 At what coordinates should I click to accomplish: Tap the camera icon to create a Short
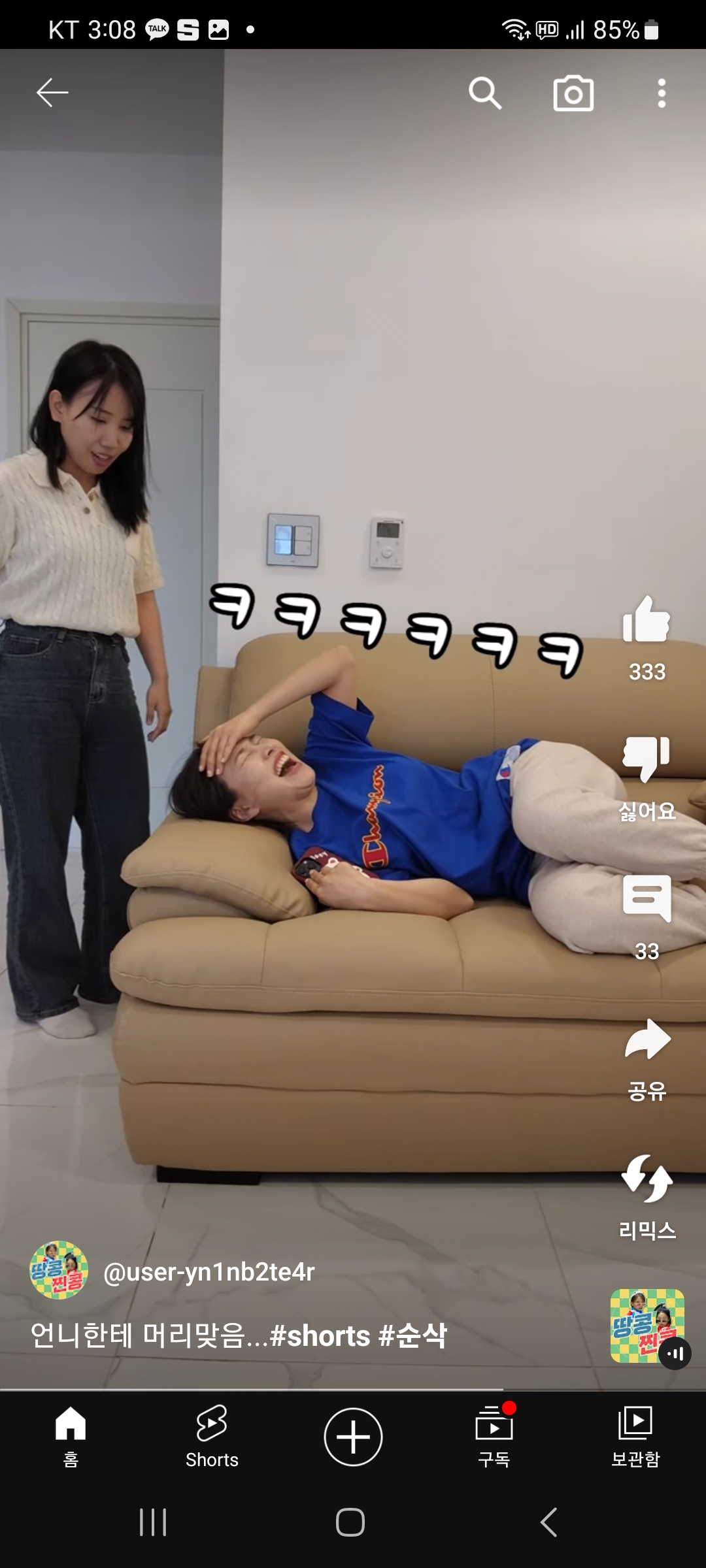[x=573, y=93]
